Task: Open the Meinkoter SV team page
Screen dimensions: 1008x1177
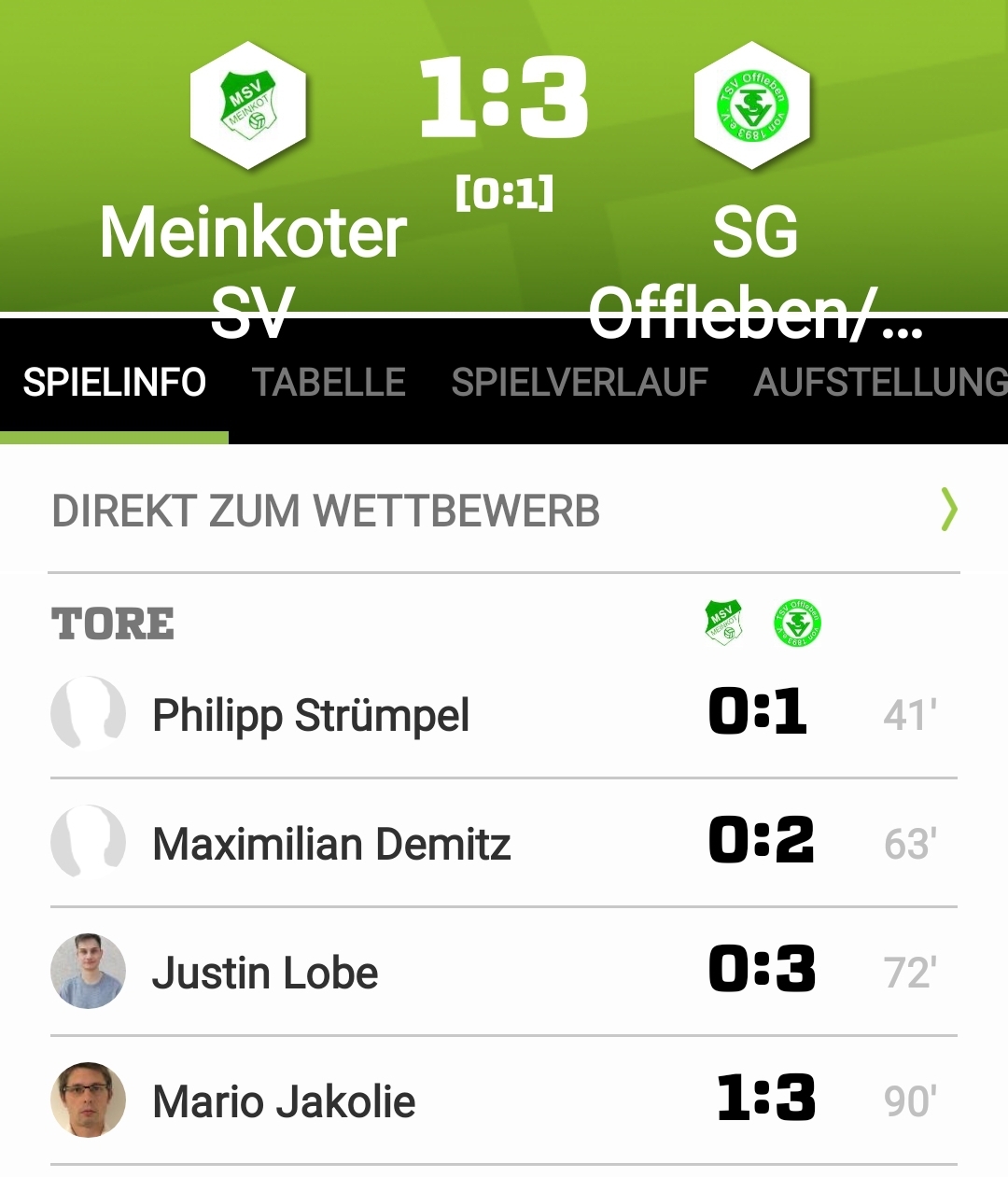Action: coord(248,105)
